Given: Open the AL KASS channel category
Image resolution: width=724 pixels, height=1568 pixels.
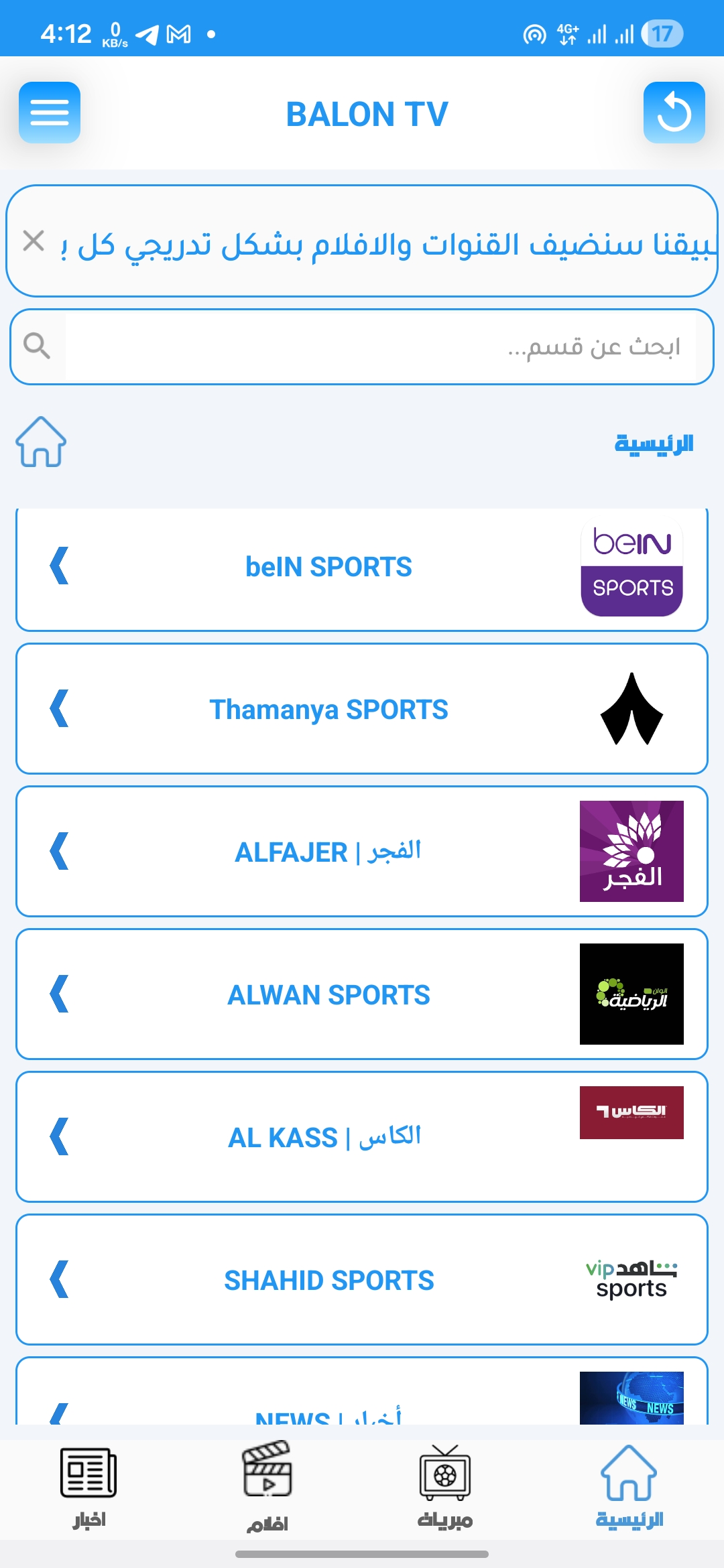Looking at the screenshot, I should (x=362, y=1137).
